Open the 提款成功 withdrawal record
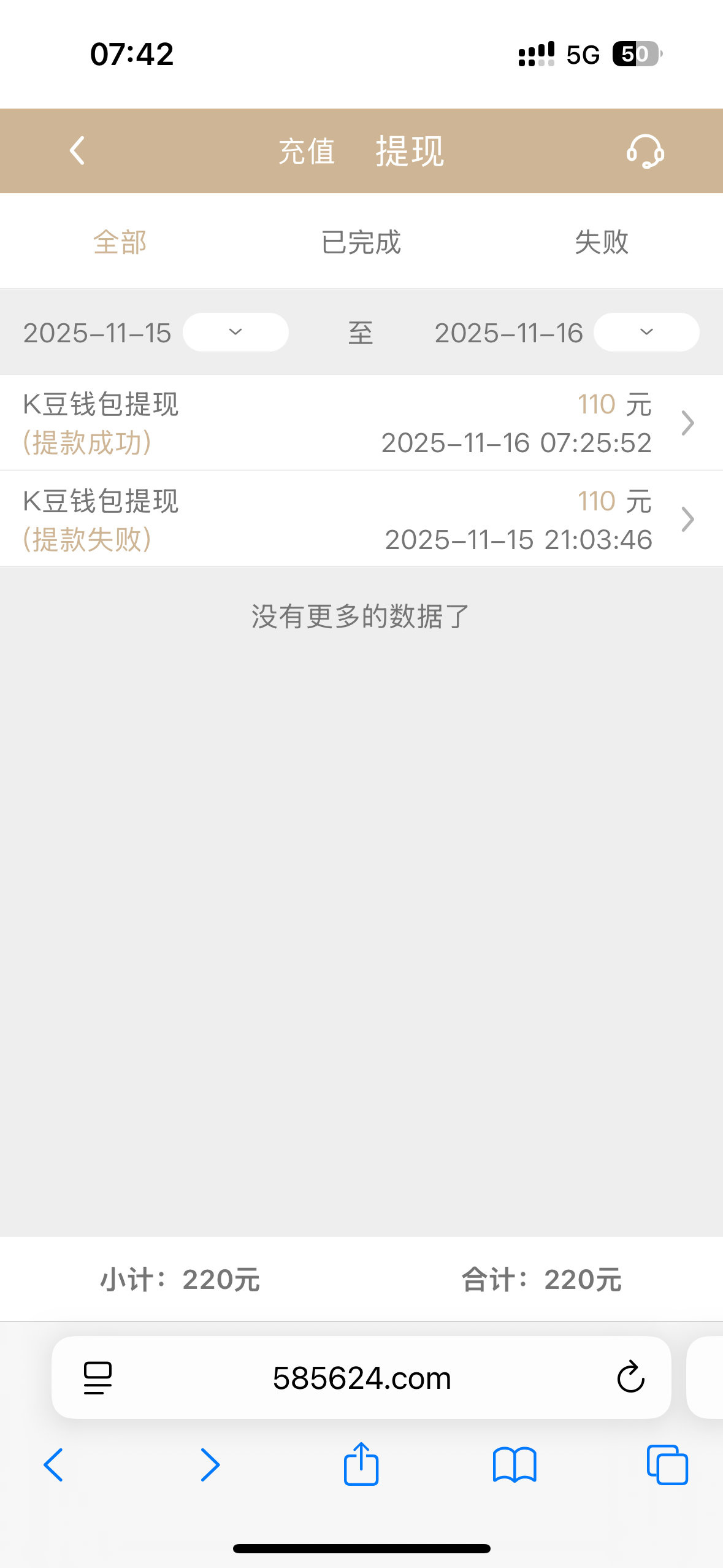Screen dimensions: 723x1568 361,423
